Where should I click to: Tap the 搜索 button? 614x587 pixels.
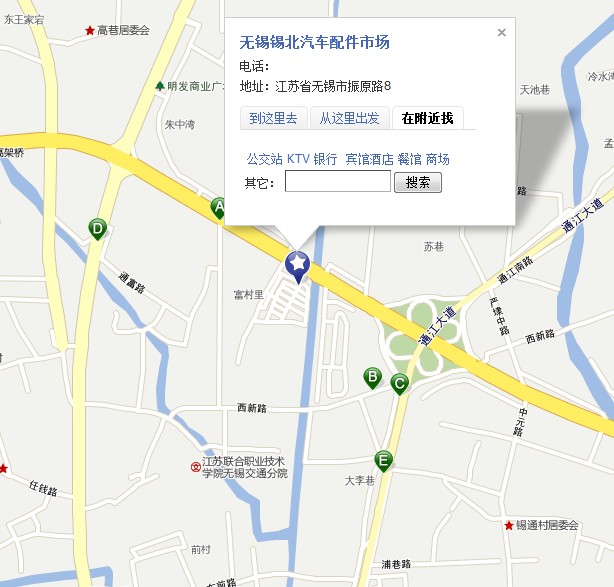(418, 183)
